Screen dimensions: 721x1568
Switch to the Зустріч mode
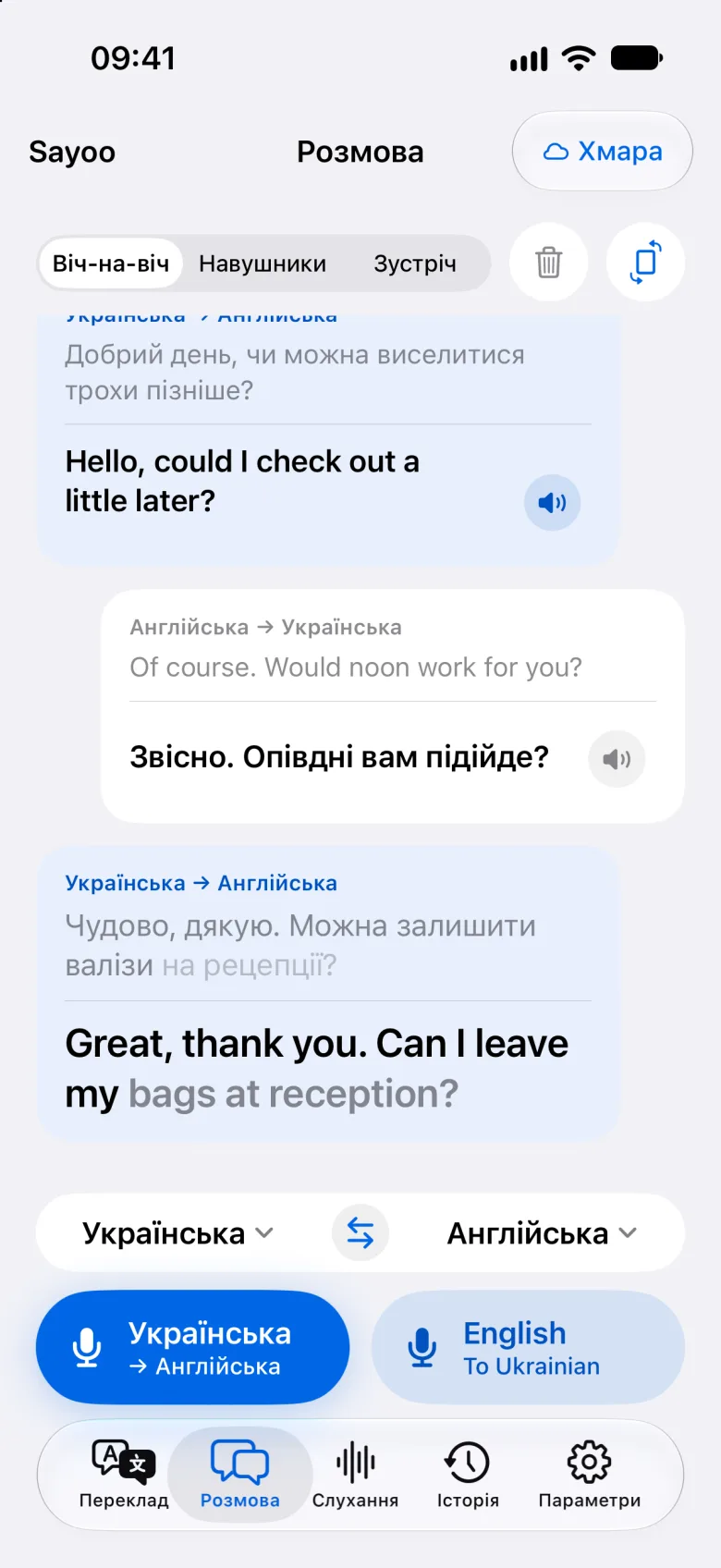pos(415,263)
